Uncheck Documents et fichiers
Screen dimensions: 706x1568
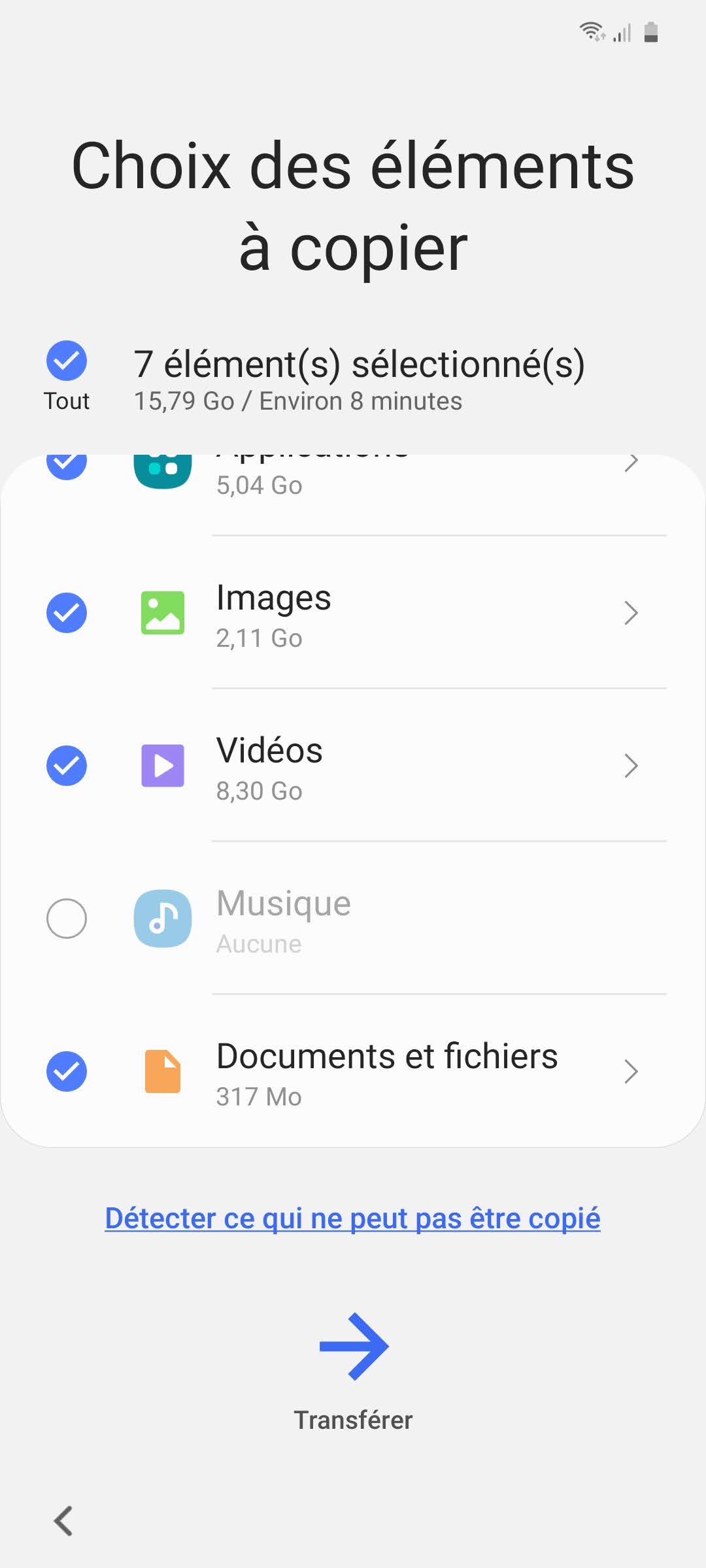pos(66,1071)
